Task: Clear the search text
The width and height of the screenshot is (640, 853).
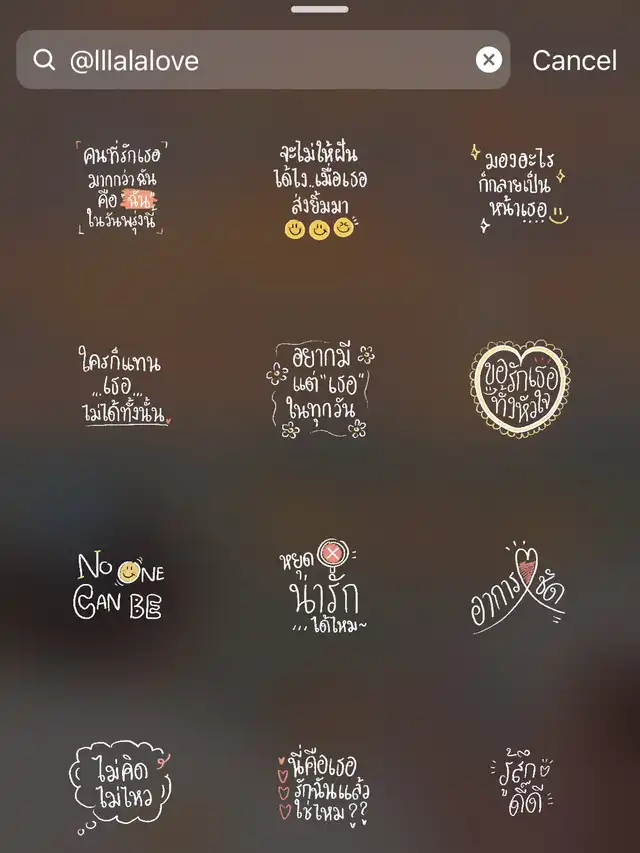Action: (x=488, y=60)
